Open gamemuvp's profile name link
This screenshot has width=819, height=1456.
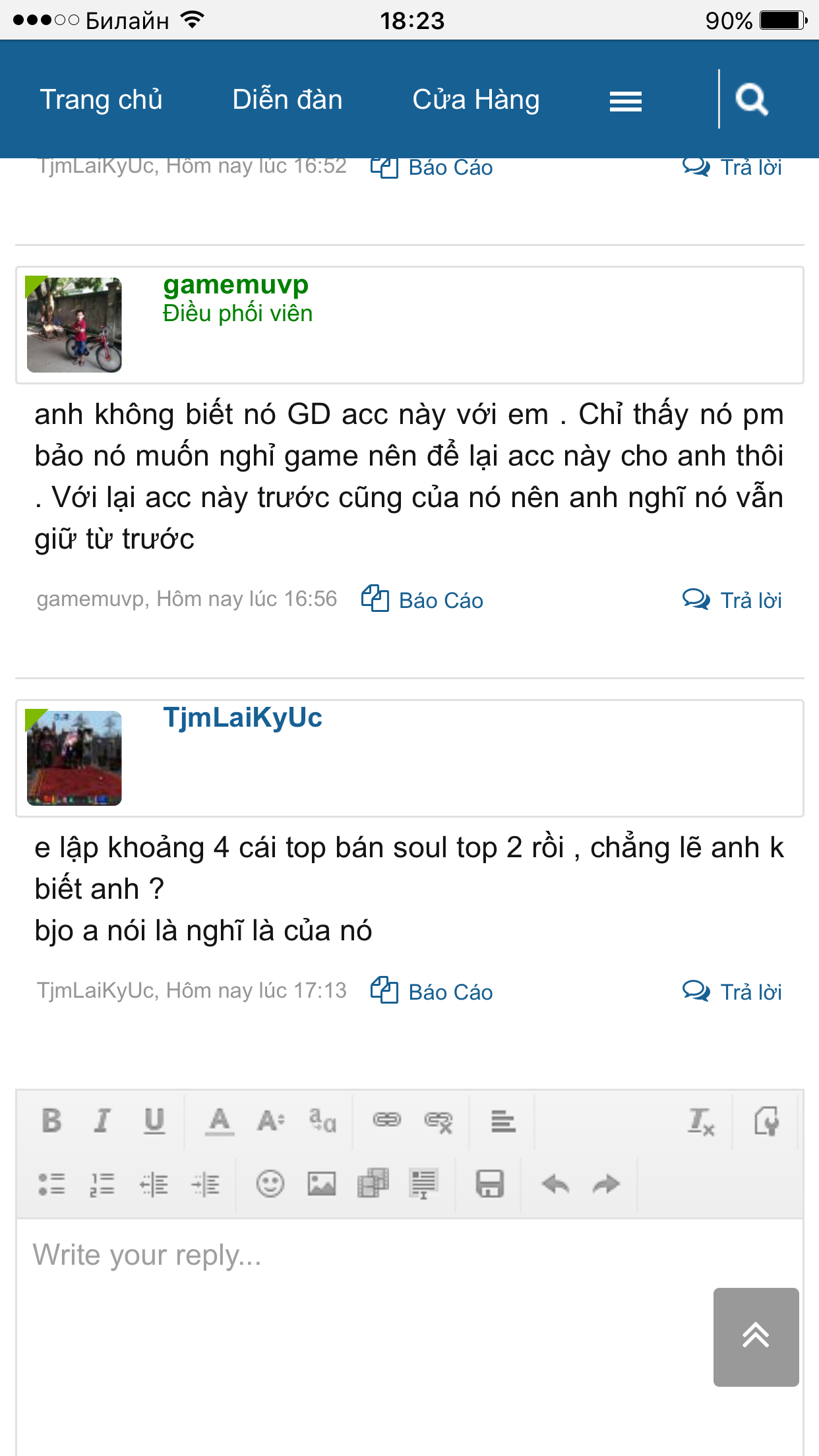tap(235, 284)
